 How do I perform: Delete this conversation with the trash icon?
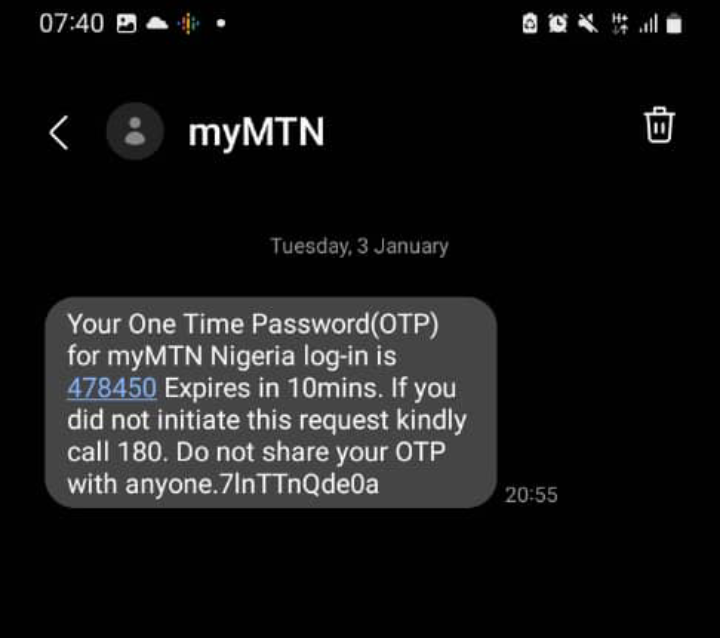659,127
